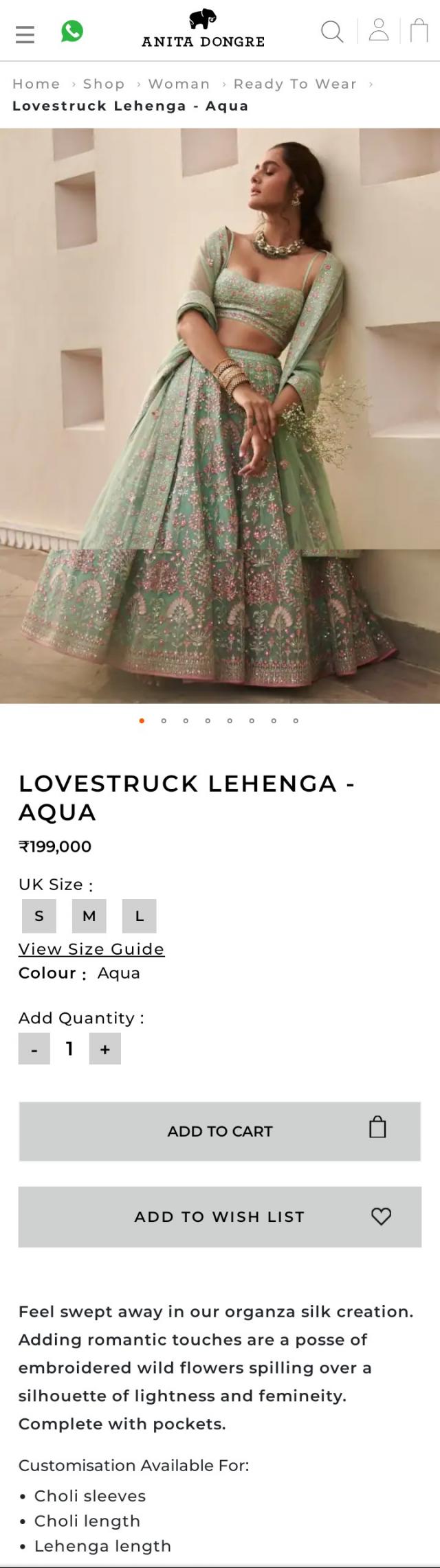440x1568 pixels.
Task: Open the user account icon
Action: coord(379,30)
